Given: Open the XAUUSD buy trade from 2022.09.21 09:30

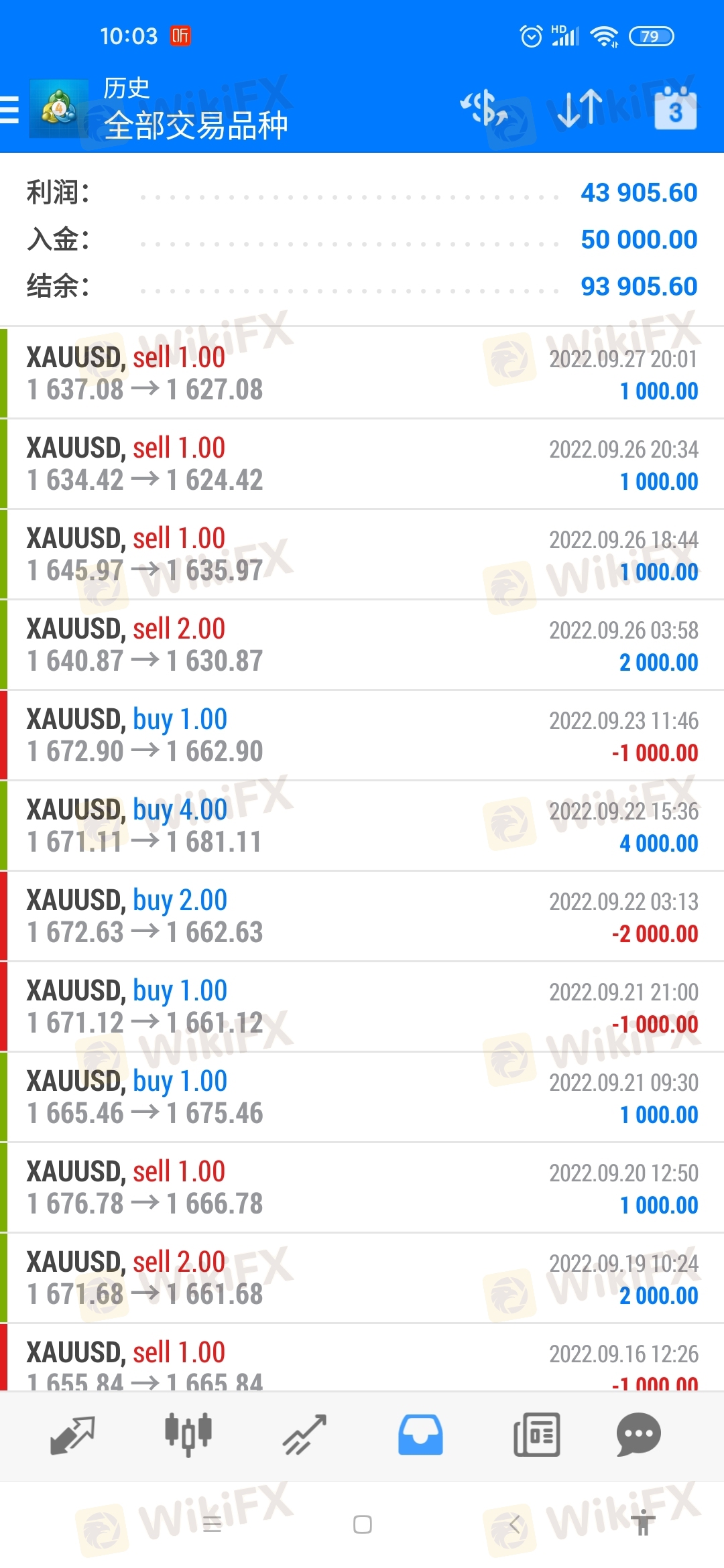Looking at the screenshot, I should click(362, 1097).
